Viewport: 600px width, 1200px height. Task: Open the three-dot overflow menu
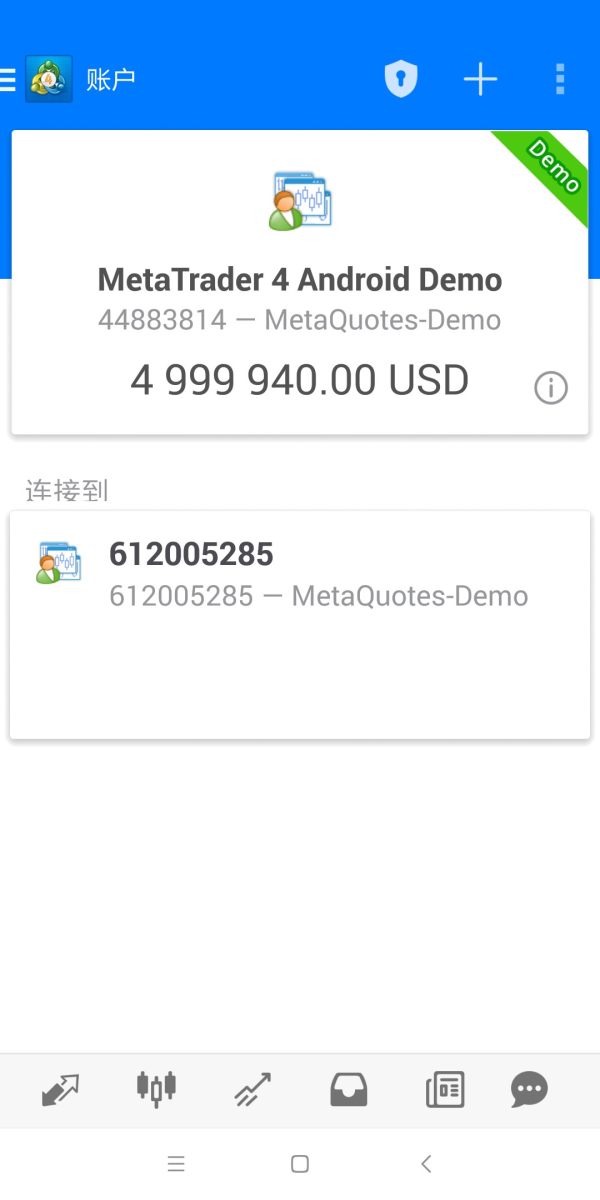pos(560,79)
